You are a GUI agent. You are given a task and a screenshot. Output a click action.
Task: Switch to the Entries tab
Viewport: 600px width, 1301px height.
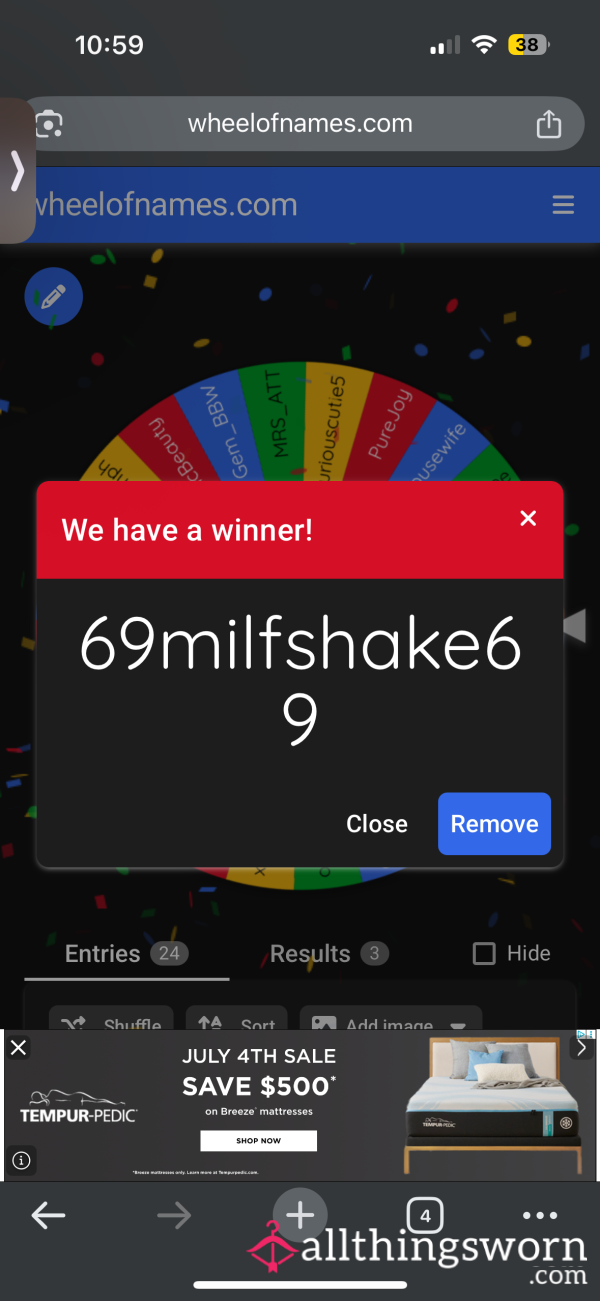point(126,954)
